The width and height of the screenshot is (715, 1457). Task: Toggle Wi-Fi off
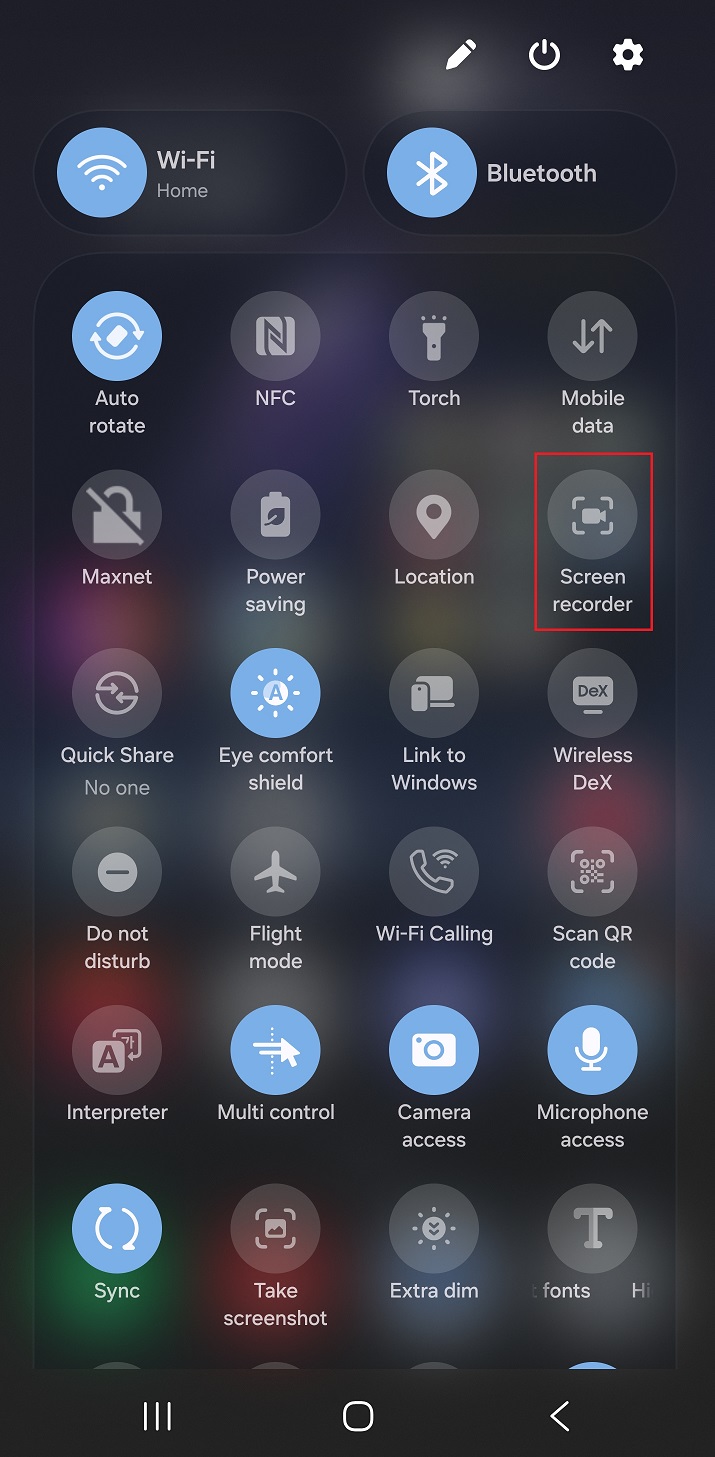click(x=102, y=174)
